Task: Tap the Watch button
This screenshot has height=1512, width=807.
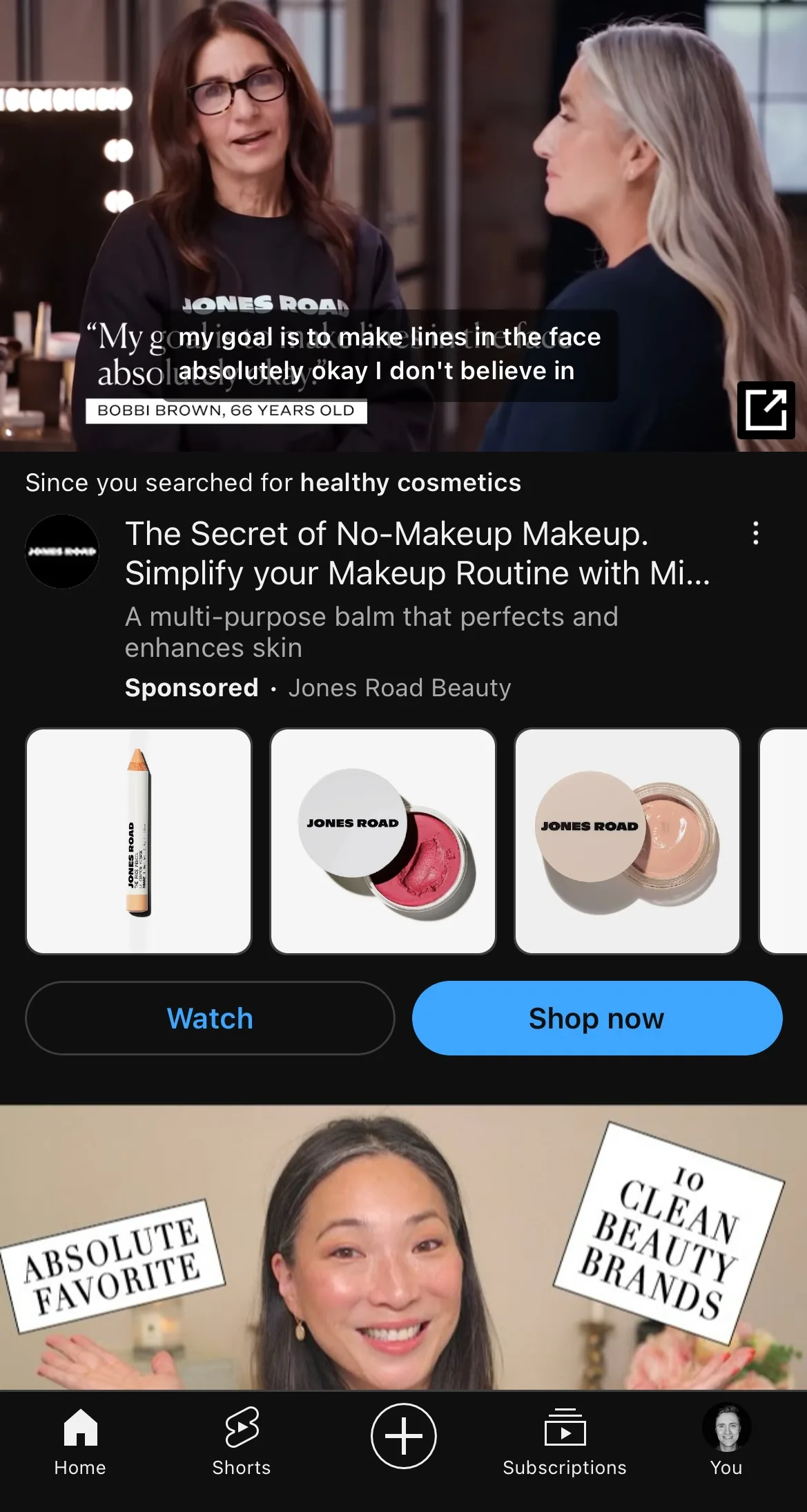Action: click(210, 1018)
